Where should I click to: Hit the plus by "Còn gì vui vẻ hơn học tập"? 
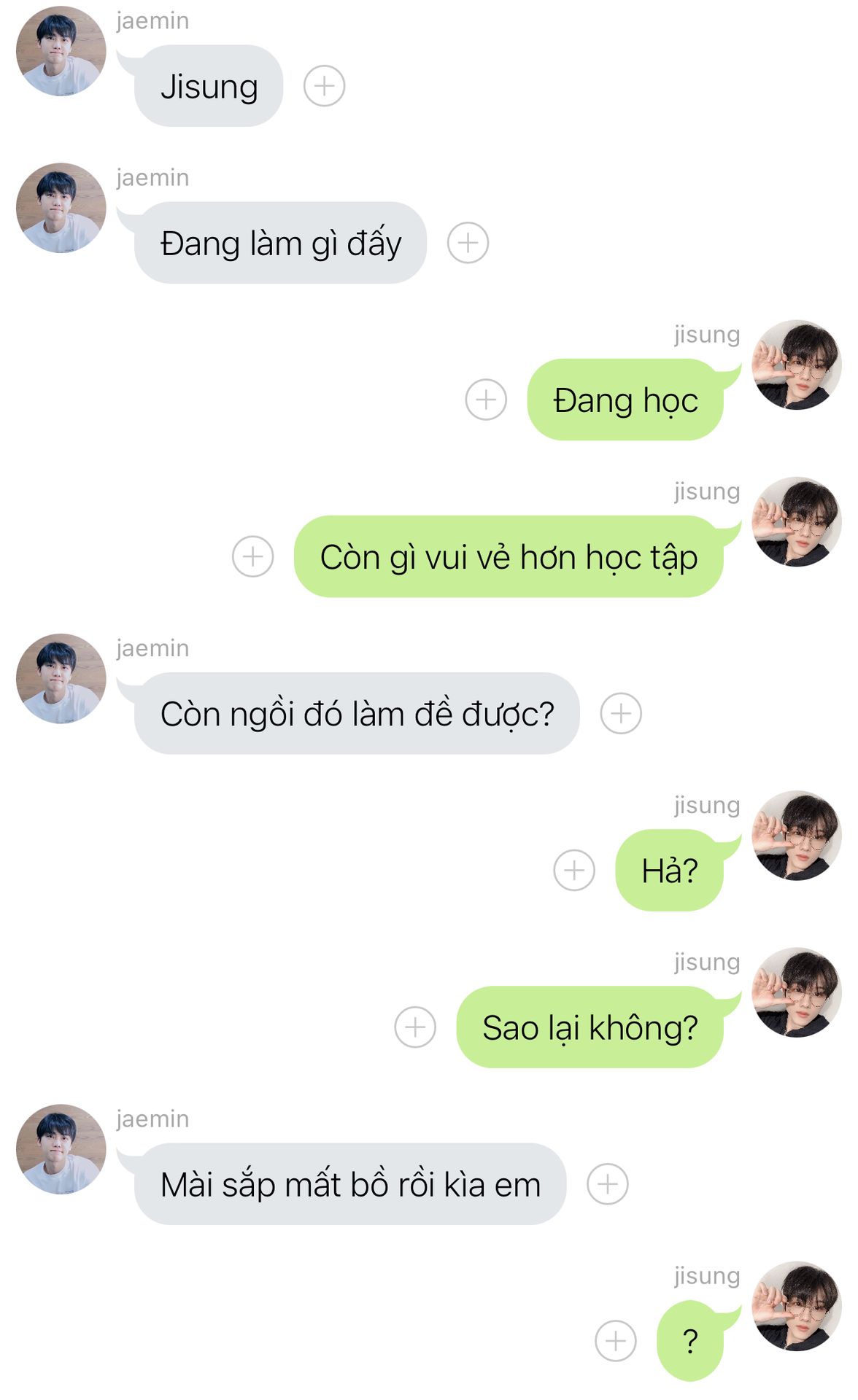(252, 556)
